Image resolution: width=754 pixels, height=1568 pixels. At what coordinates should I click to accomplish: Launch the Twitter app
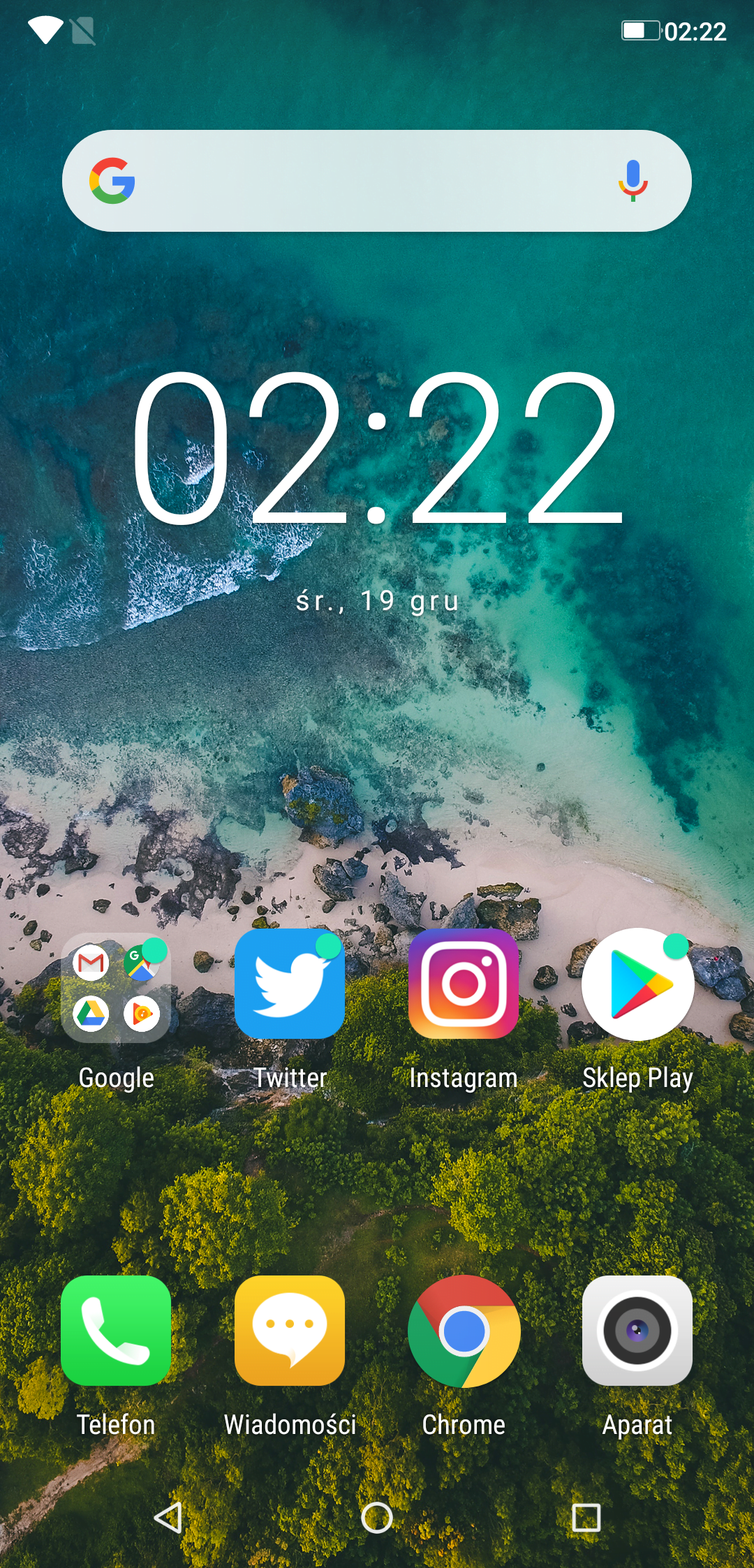[x=290, y=984]
